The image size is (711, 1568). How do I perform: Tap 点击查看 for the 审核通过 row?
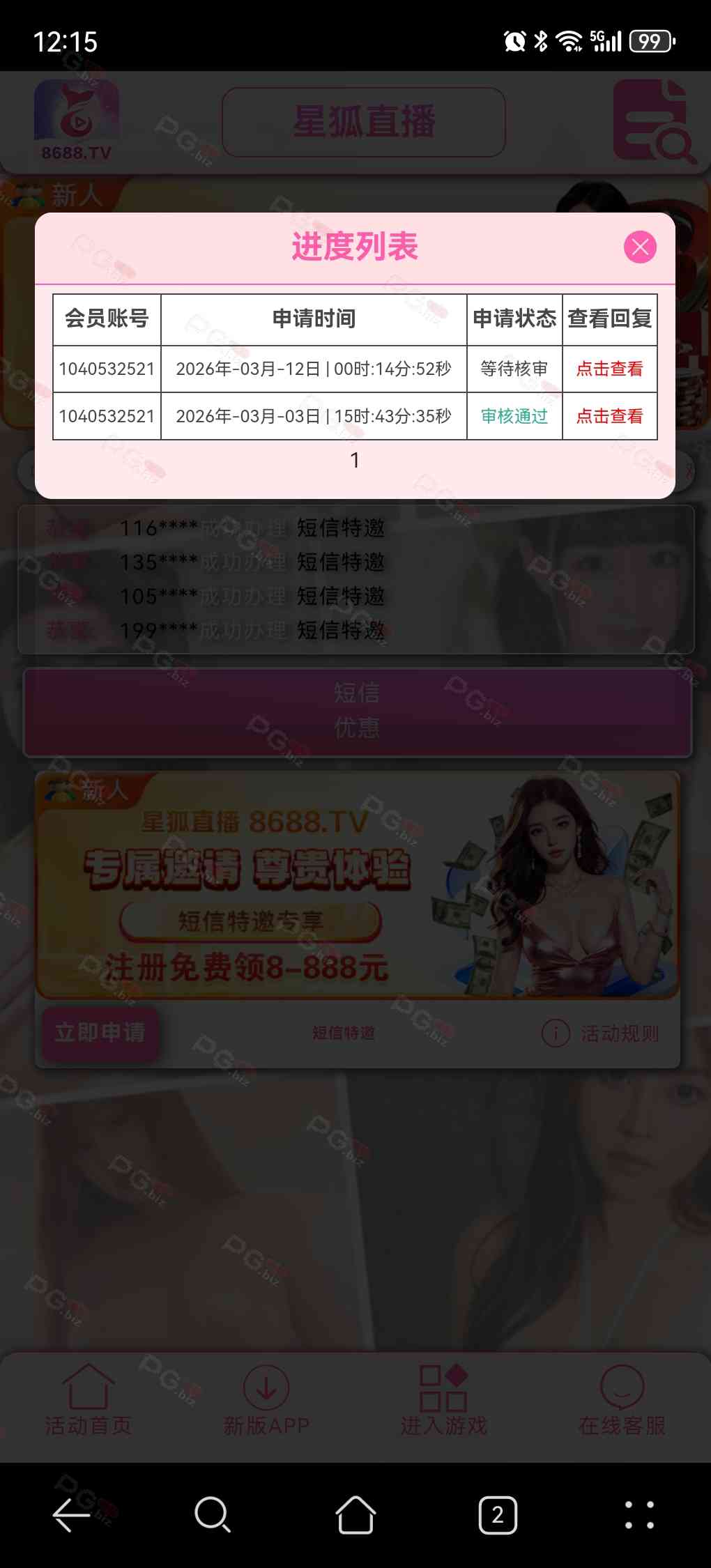[609, 416]
